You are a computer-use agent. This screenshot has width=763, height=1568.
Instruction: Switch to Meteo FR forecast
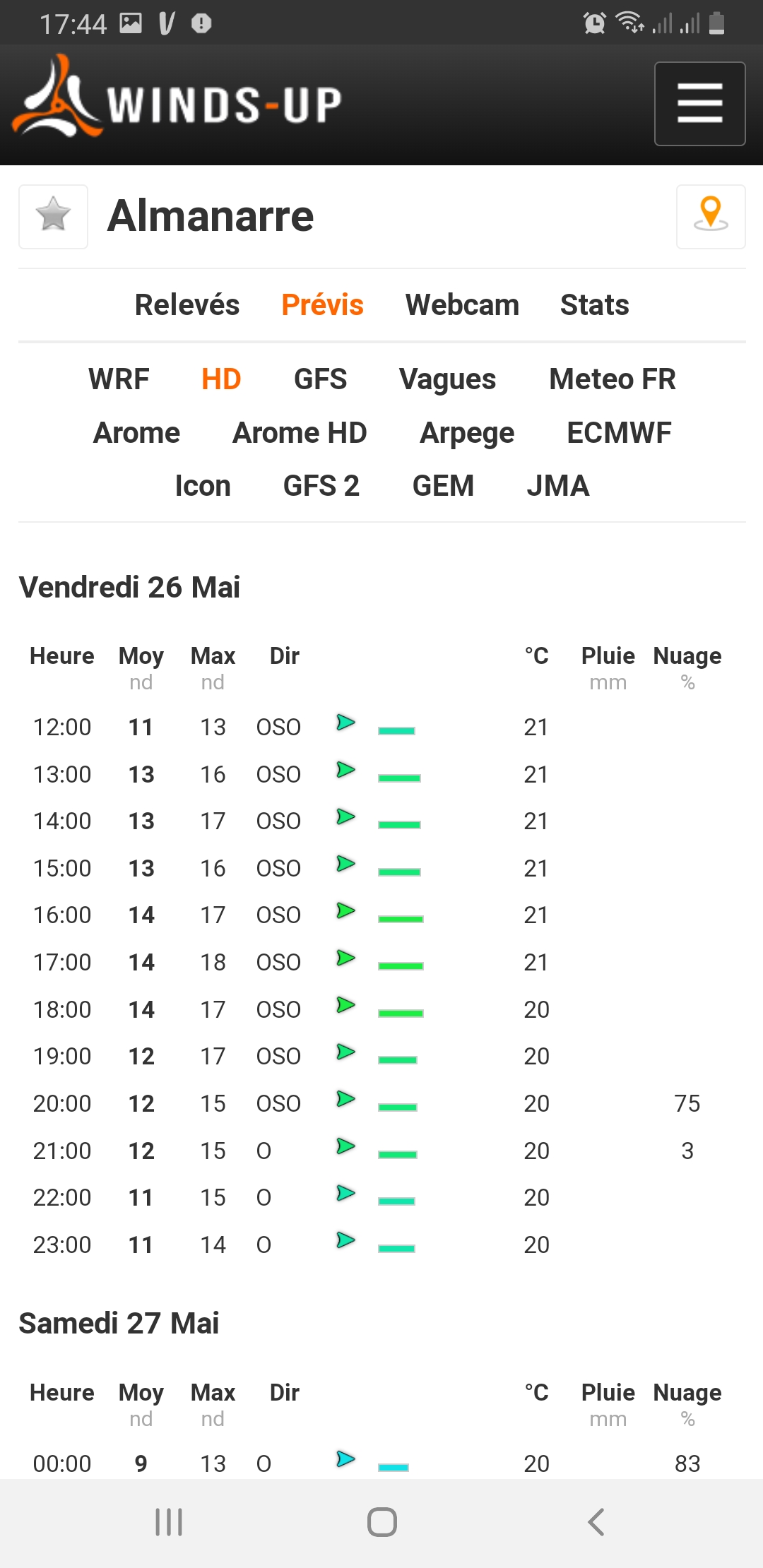(613, 379)
